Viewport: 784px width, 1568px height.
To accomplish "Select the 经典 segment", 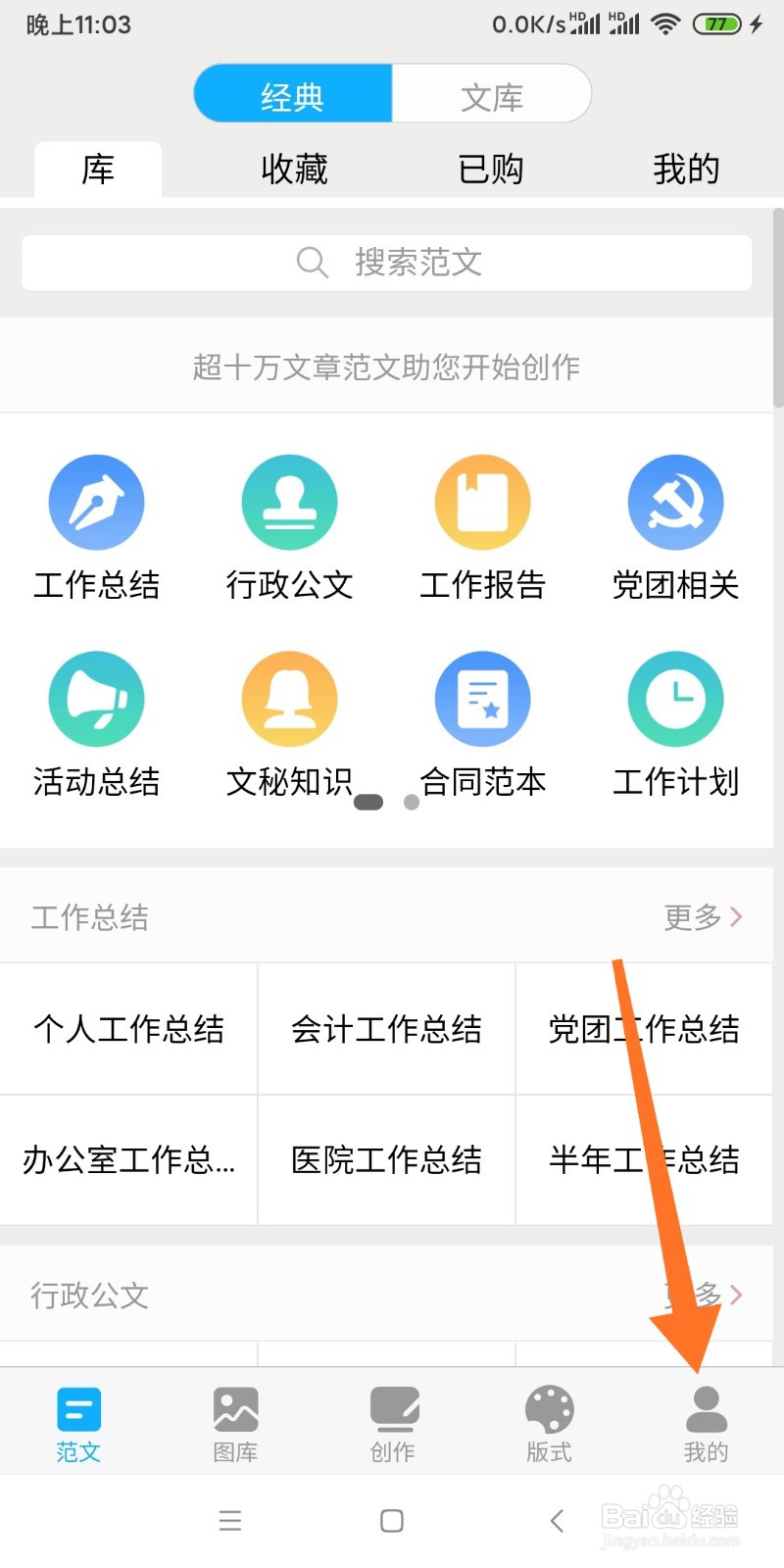I will [293, 94].
